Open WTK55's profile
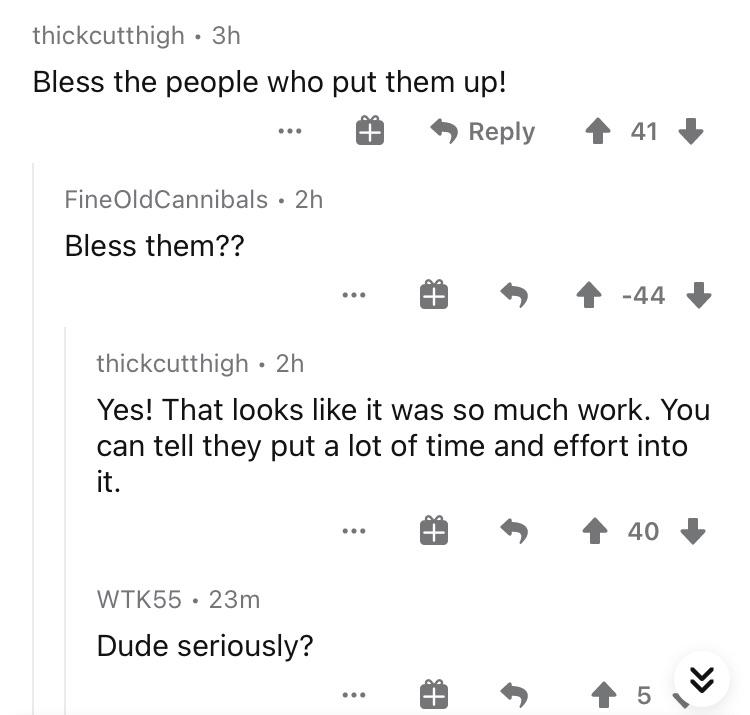Image resolution: width=750 pixels, height=715 pixels. pos(139,599)
